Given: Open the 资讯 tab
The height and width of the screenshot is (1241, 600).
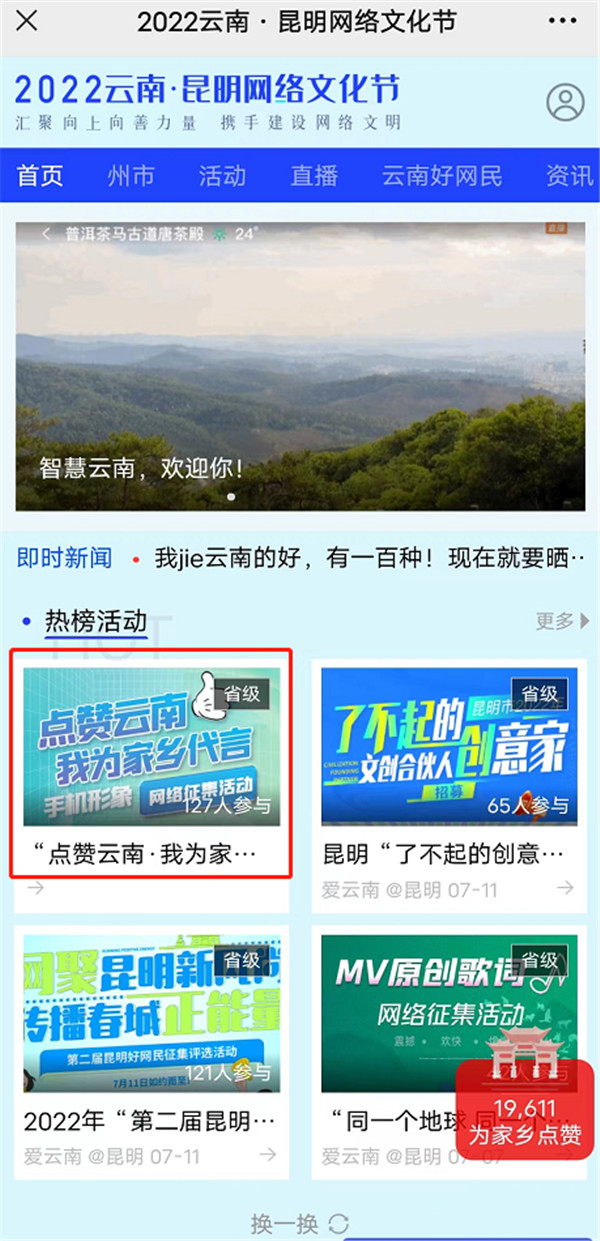Looking at the screenshot, I should pyautogui.click(x=570, y=176).
